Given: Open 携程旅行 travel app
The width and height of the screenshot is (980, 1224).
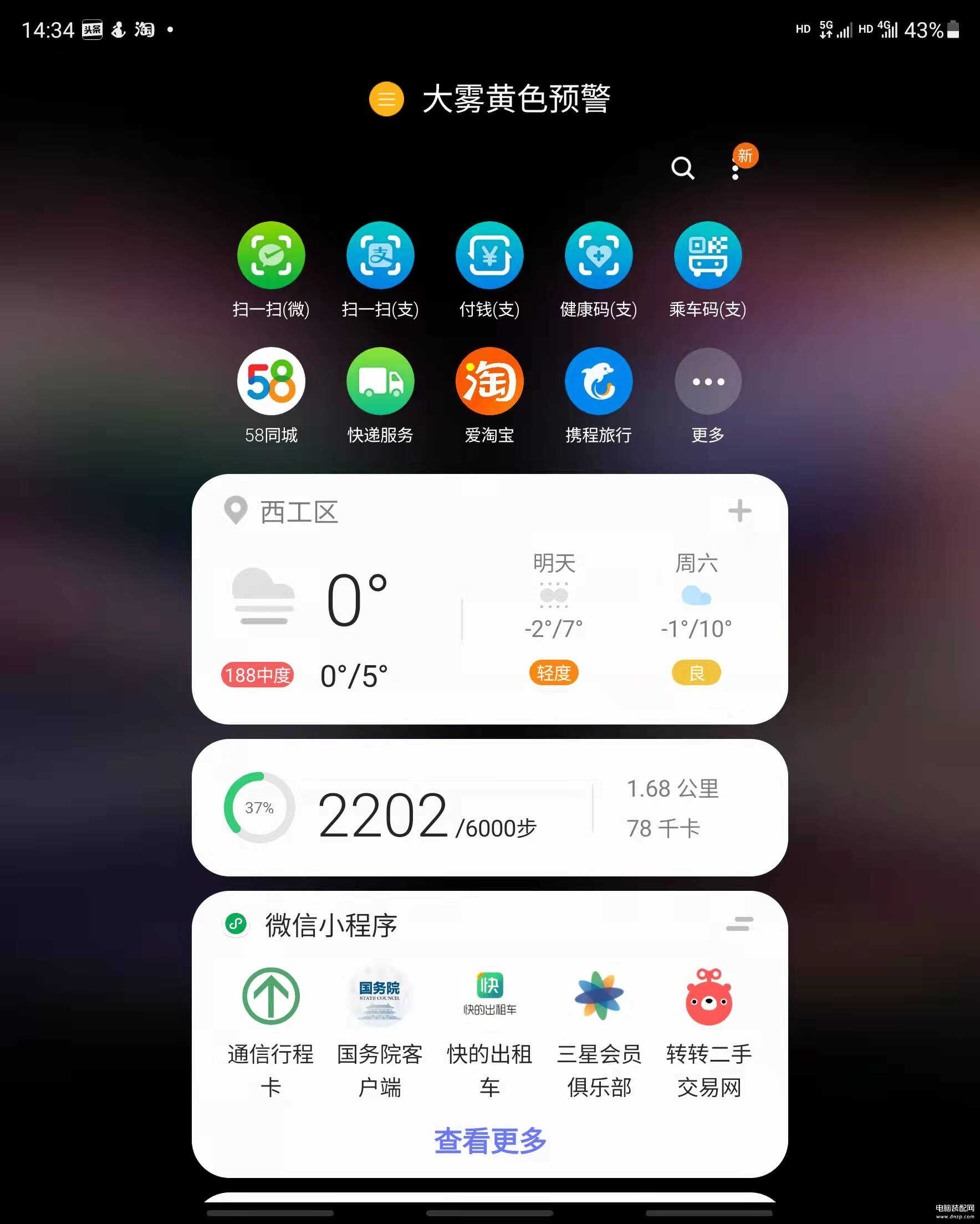Looking at the screenshot, I should coord(599,381).
